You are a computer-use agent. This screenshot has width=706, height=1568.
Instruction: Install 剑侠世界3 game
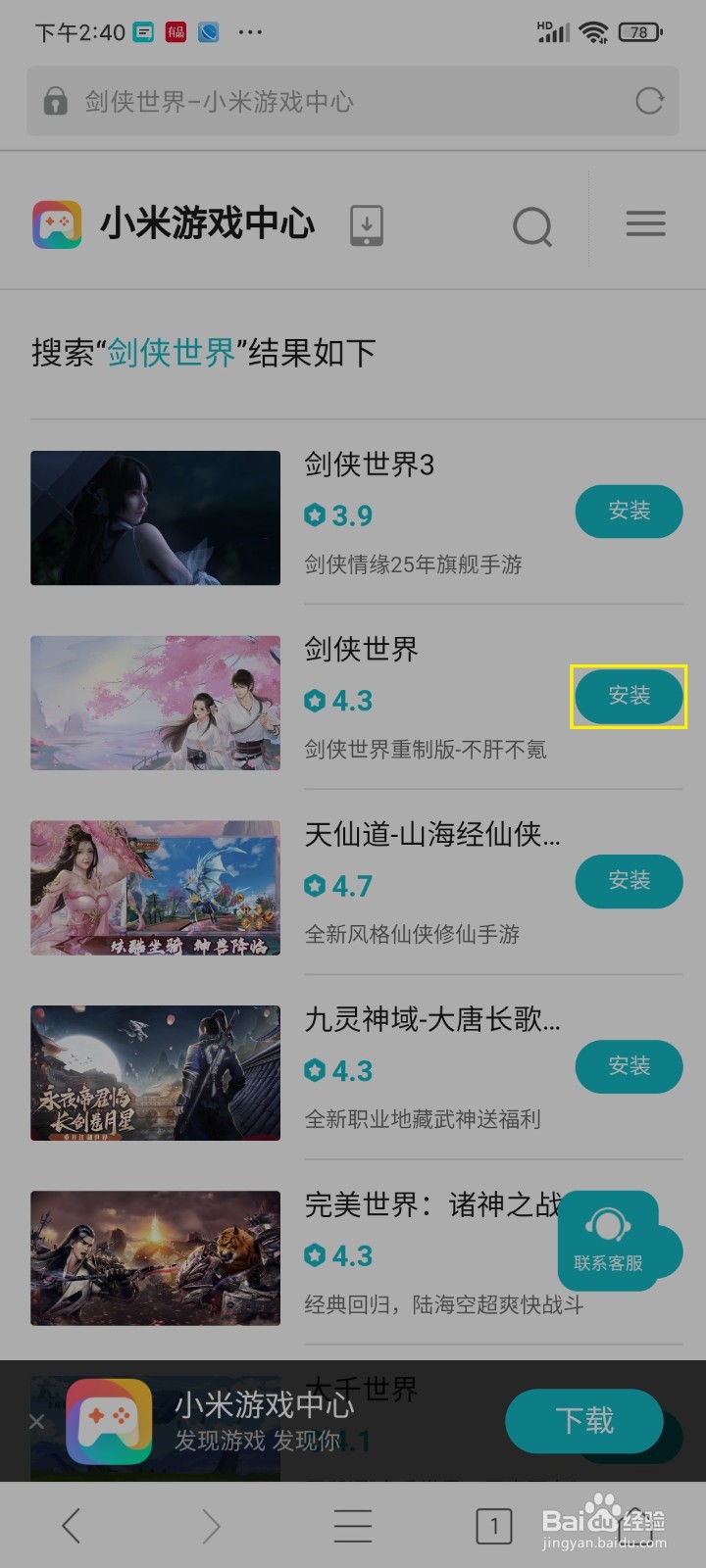pos(629,512)
